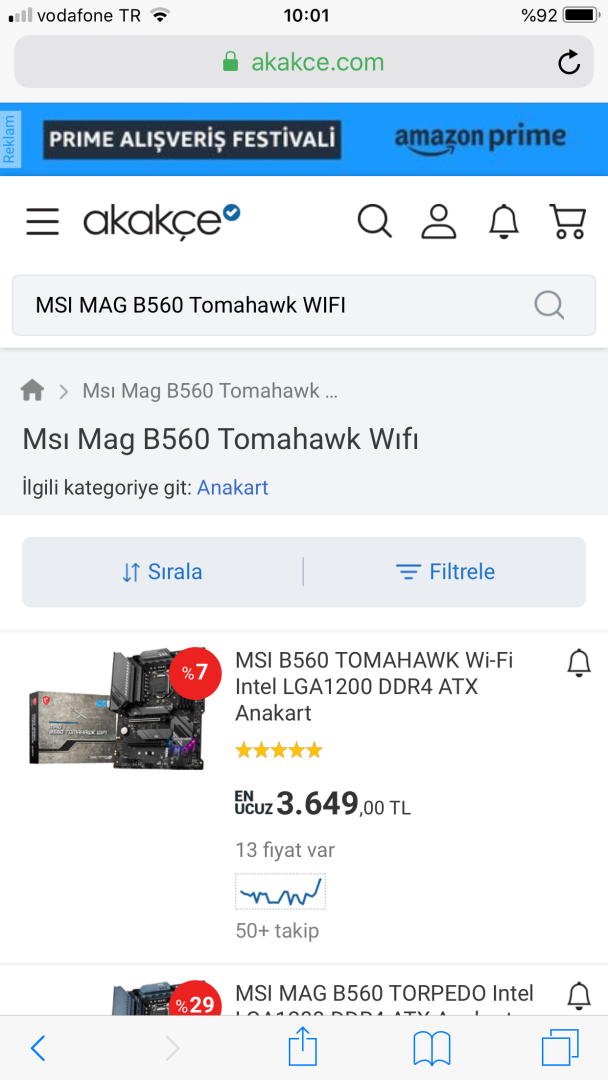Show open Safari tabs
This screenshot has width=608, height=1080.
point(560,1048)
